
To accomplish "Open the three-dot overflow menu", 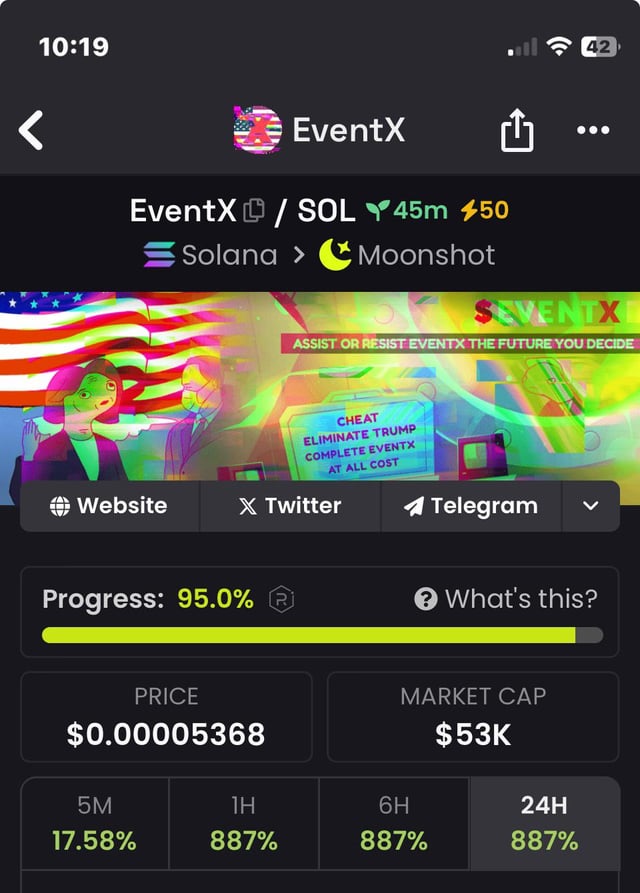I will point(593,130).
